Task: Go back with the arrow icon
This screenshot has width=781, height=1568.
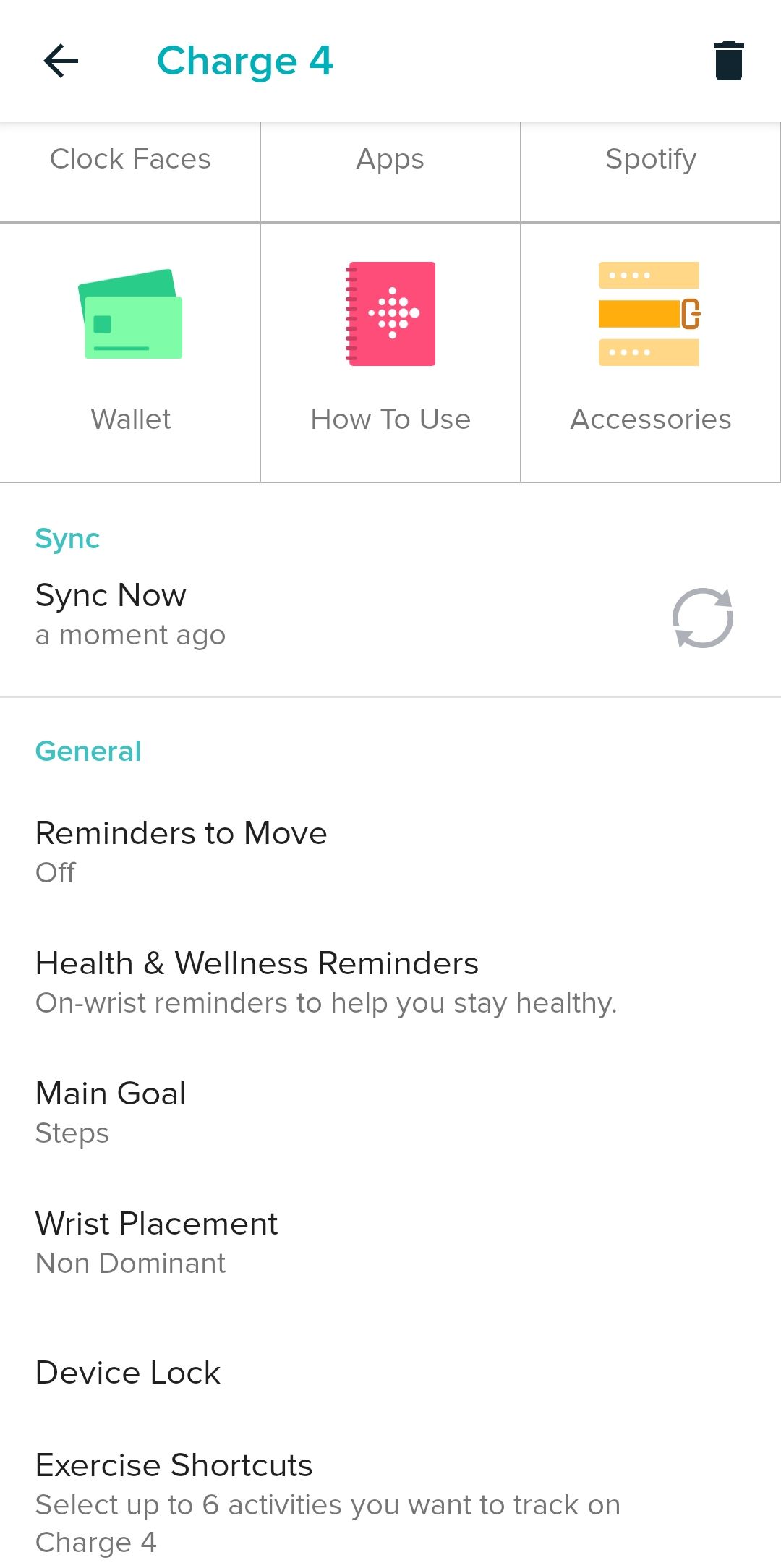Action: pyautogui.click(x=61, y=61)
